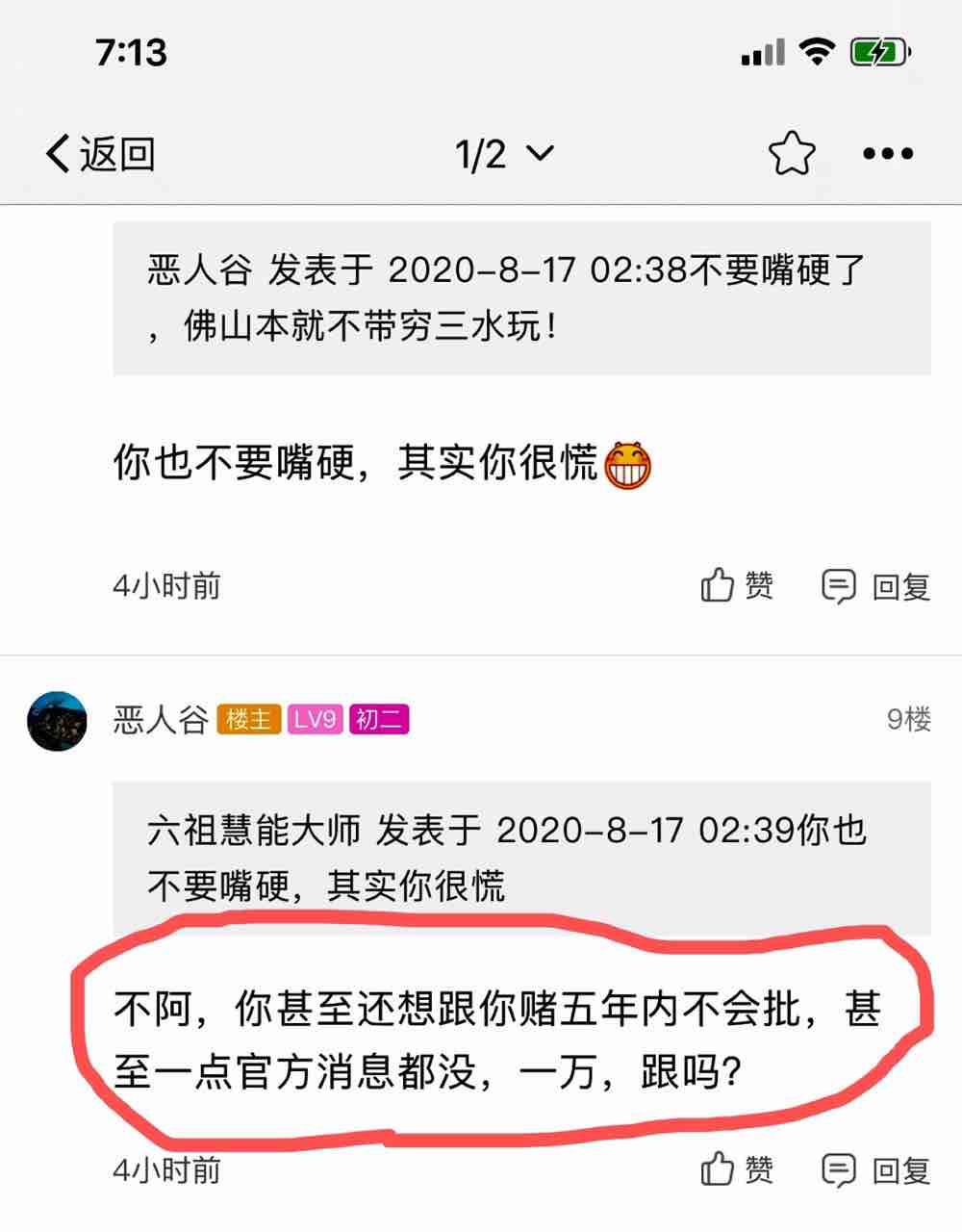Open the 1/2 page selector dropdown
This screenshot has width=962, height=1232.
click(x=505, y=154)
